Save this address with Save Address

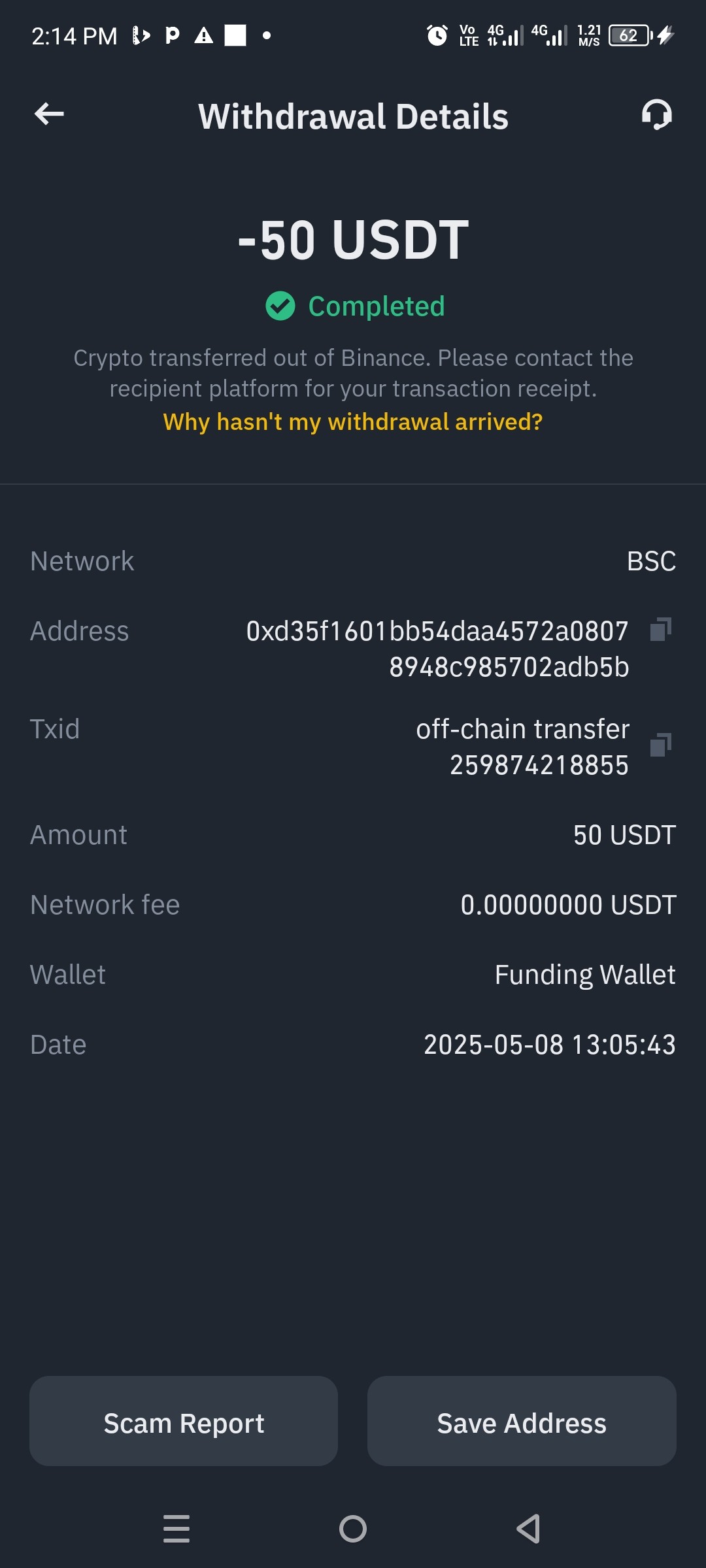[x=522, y=1421]
